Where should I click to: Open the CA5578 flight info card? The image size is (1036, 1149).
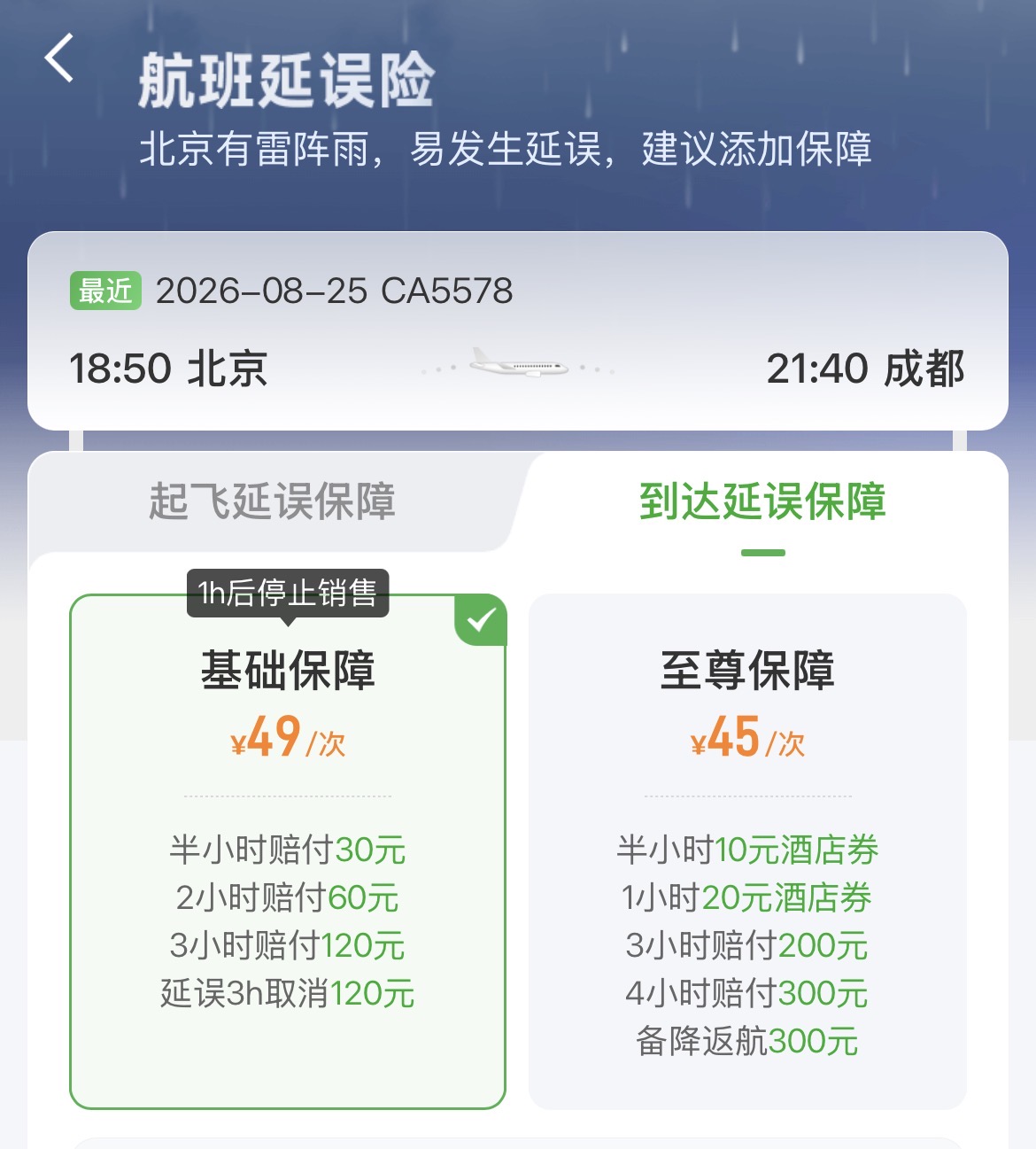pyautogui.click(x=518, y=330)
